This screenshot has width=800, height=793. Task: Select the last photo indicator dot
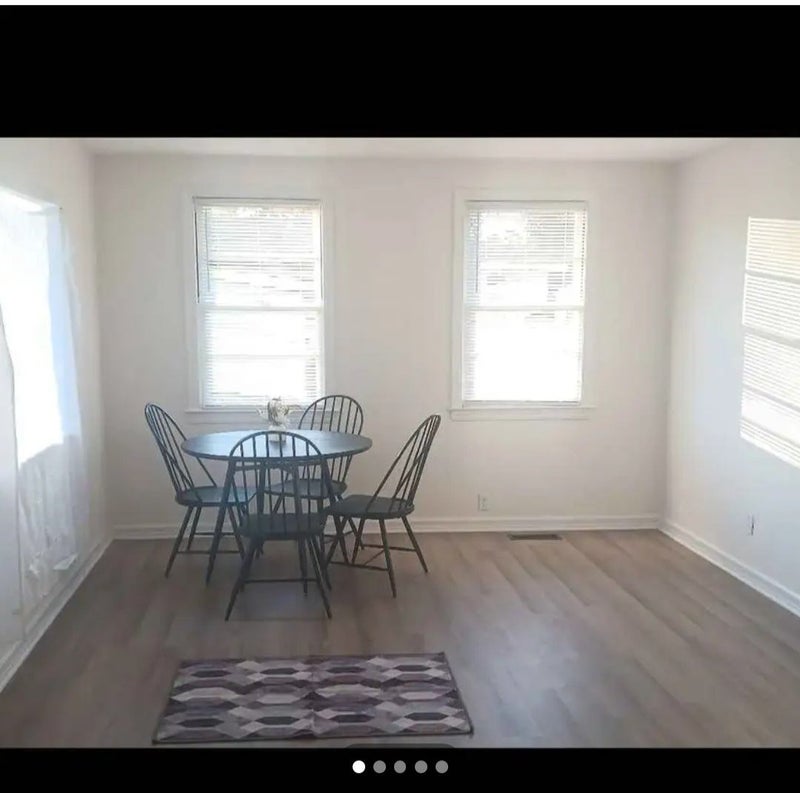click(442, 767)
